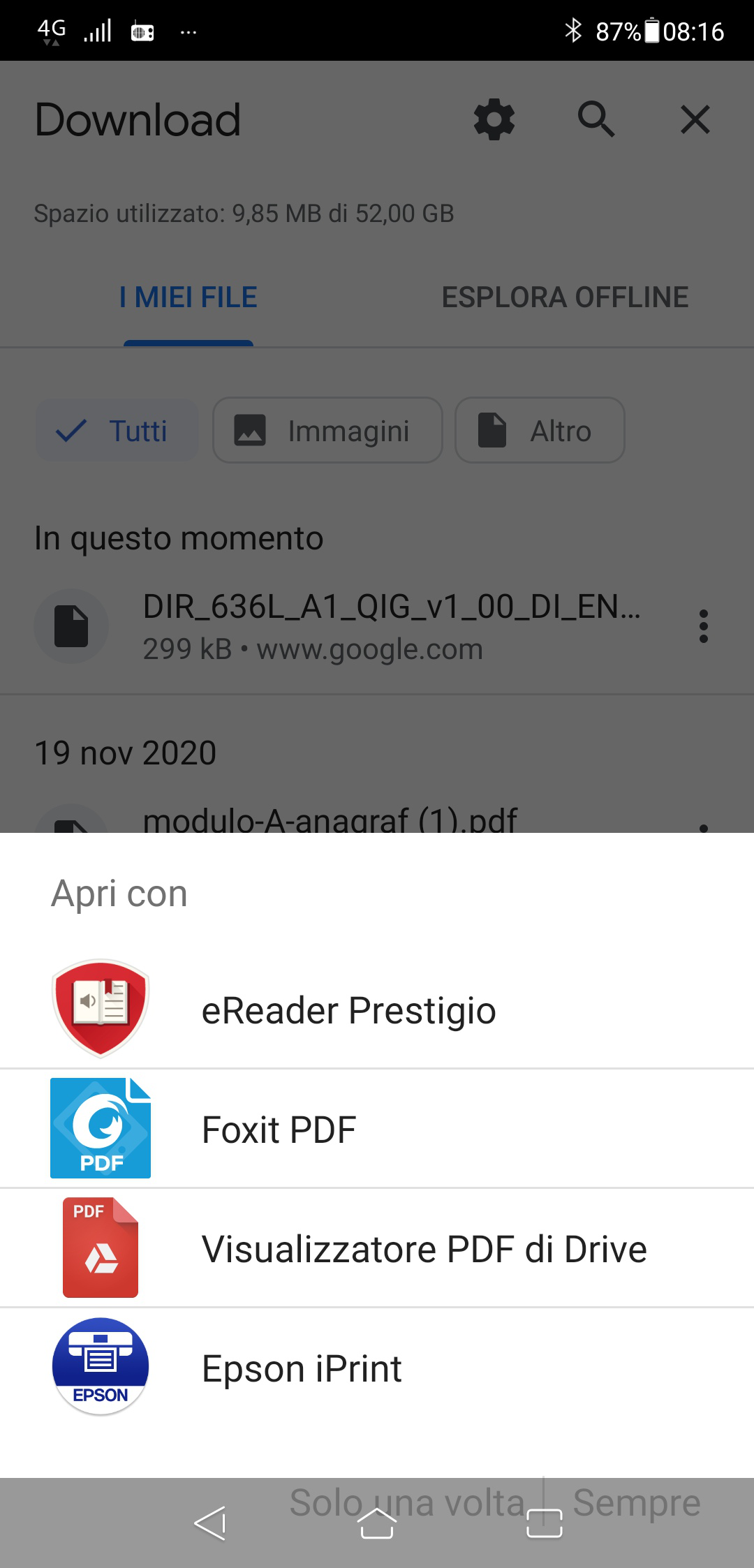Select the Tutti filter chip

point(117,431)
